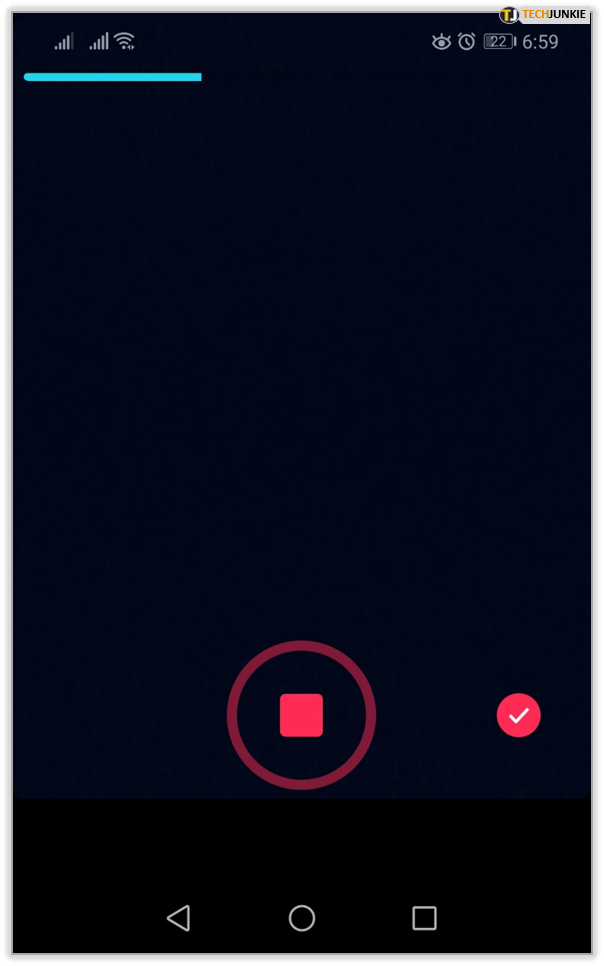Confirm the recording with the checkmark
The width and height of the screenshot is (604, 966).
tap(518, 715)
